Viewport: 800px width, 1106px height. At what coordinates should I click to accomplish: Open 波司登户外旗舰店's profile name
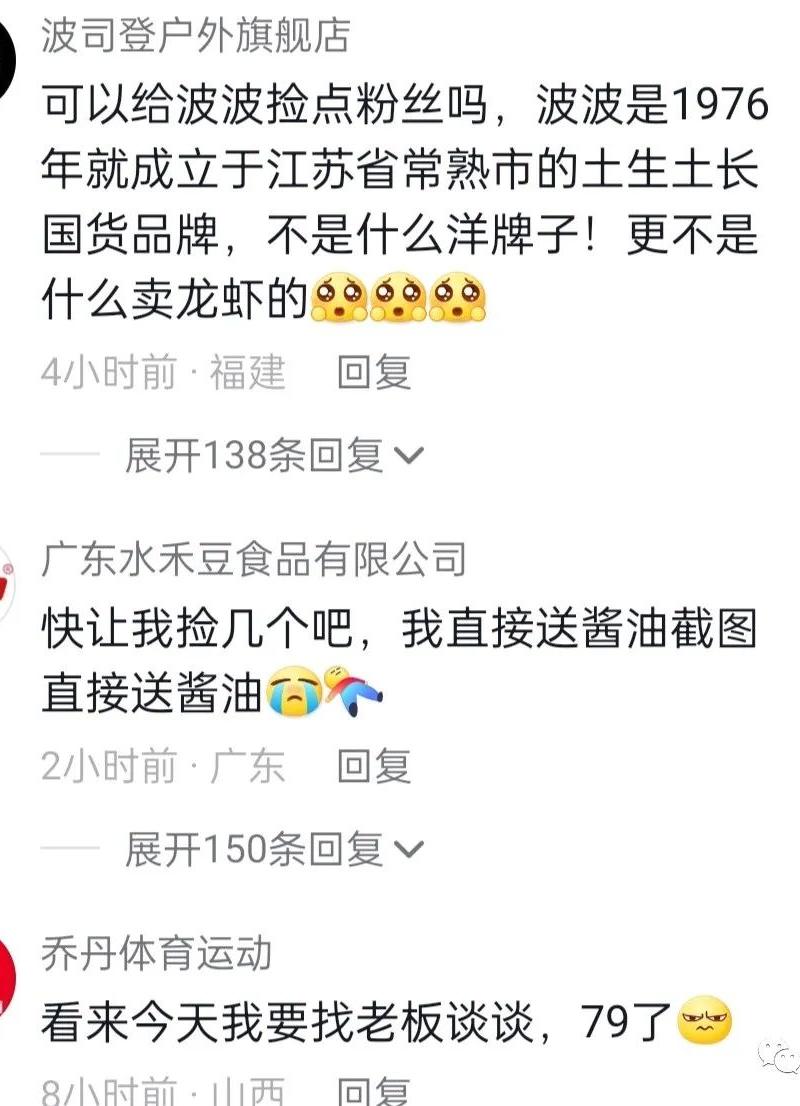click(196, 36)
